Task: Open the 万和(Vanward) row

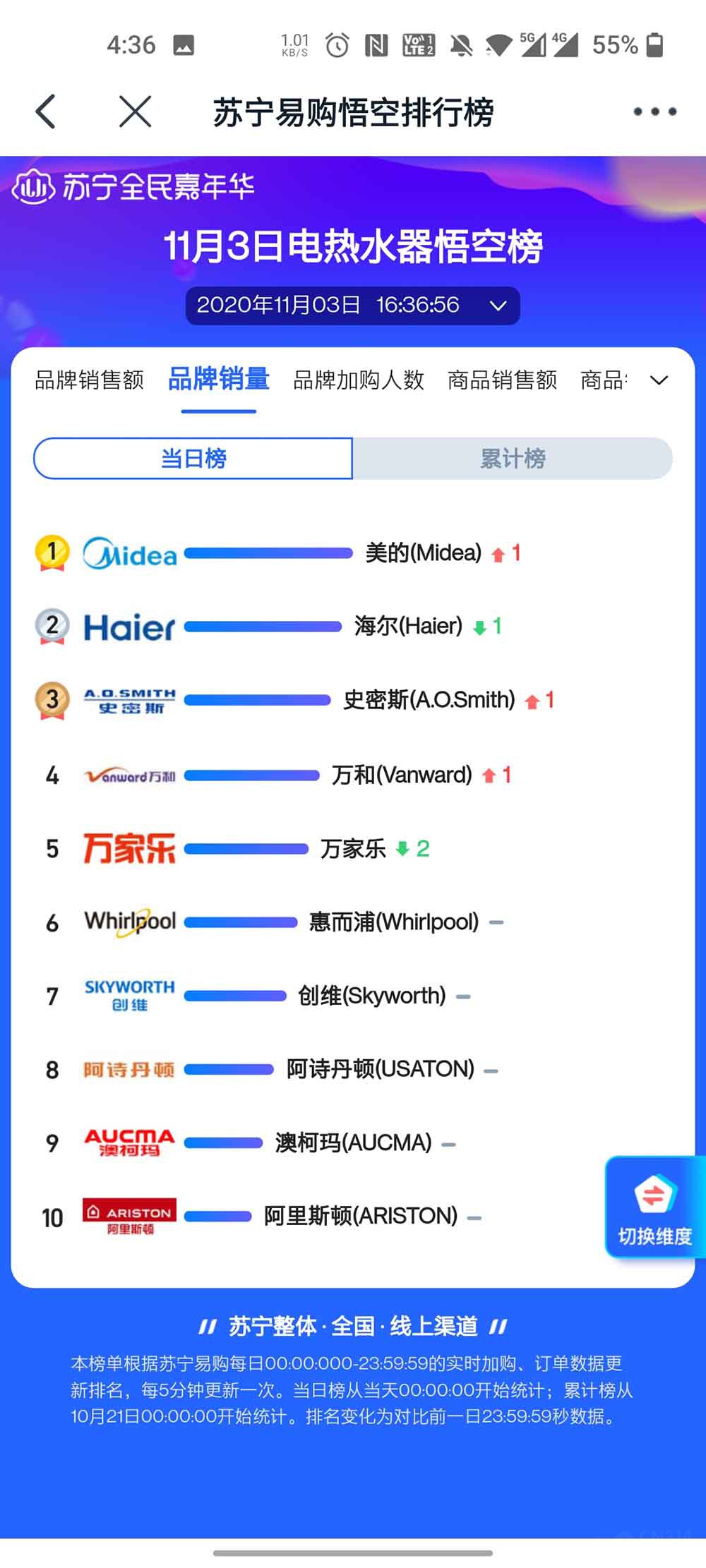Action: [x=402, y=775]
